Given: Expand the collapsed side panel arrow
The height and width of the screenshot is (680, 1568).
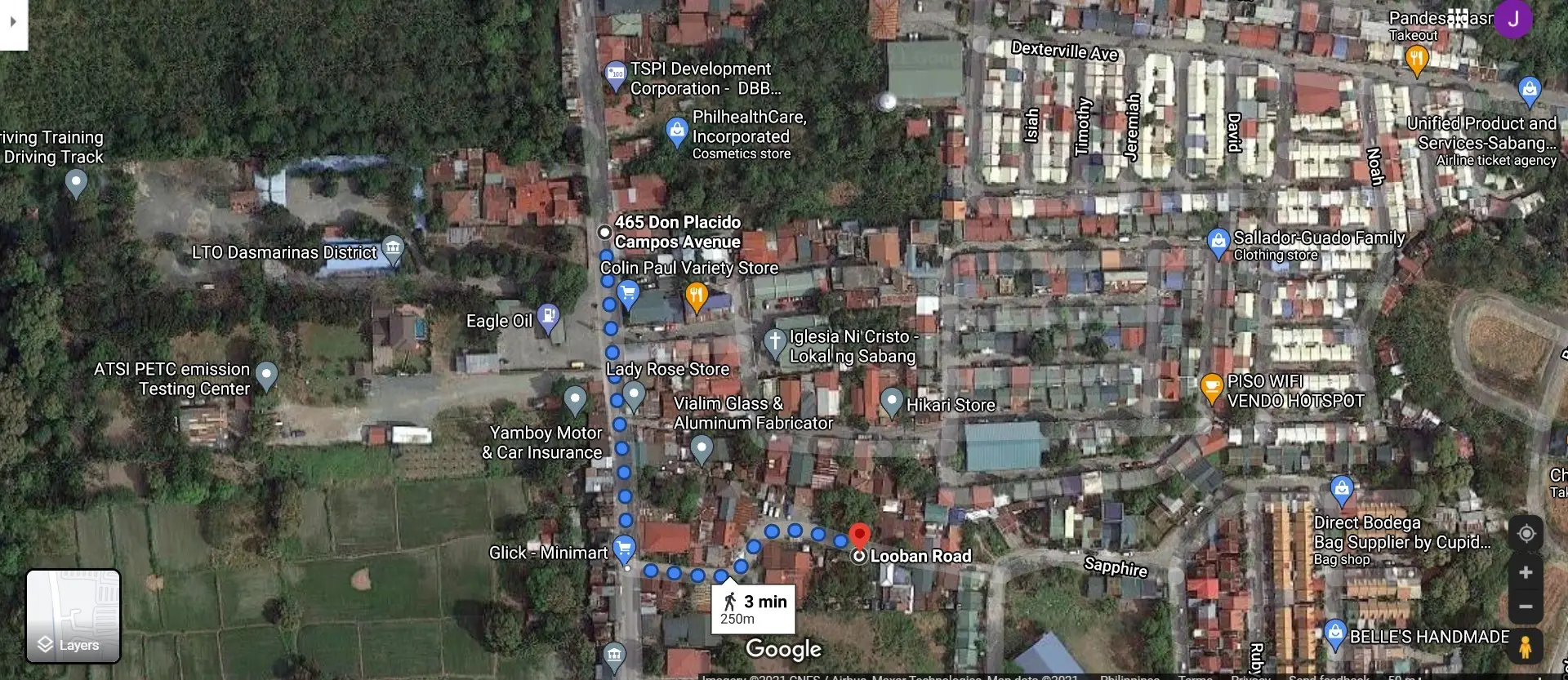Looking at the screenshot, I should 13,22.
